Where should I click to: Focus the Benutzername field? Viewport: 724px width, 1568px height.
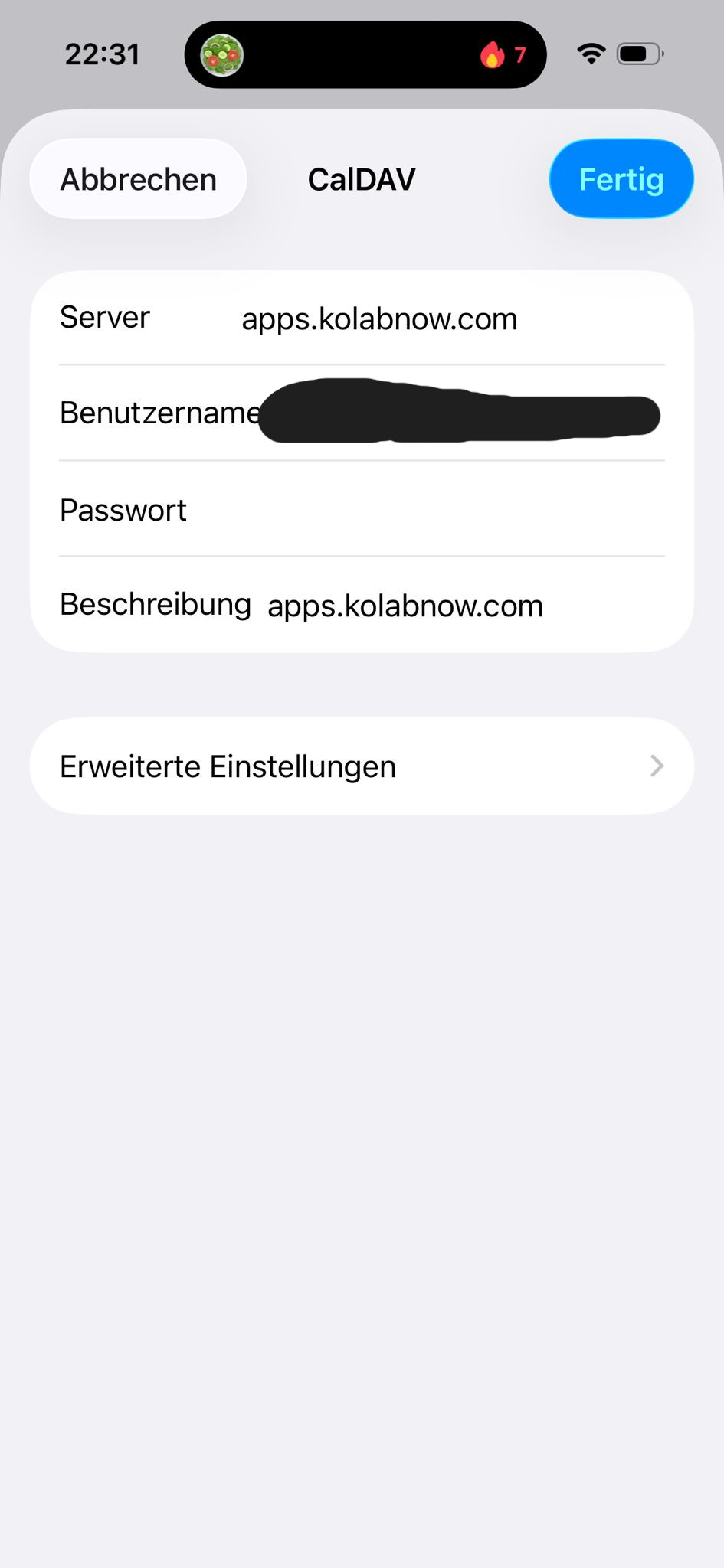pos(458,413)
